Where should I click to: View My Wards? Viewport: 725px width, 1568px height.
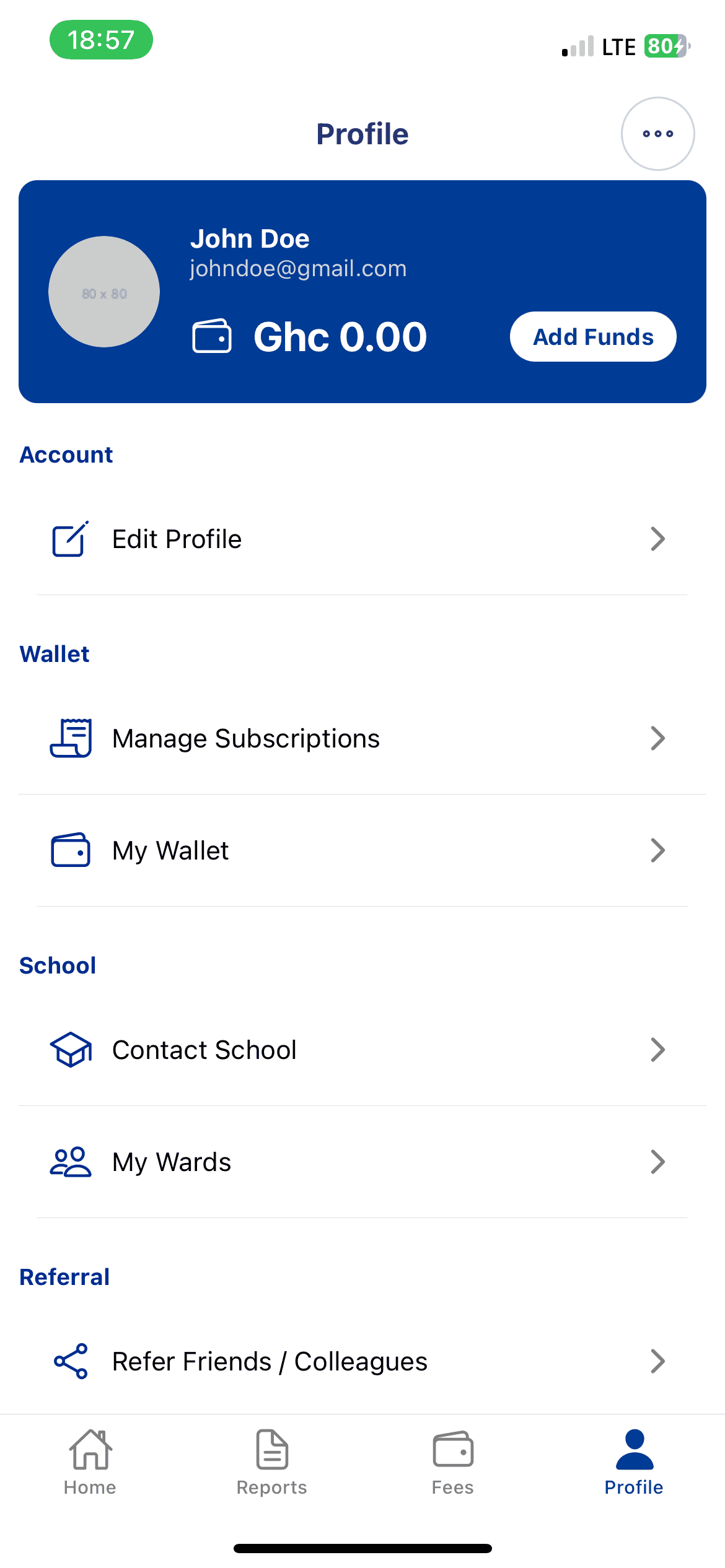pos(362,1162)
